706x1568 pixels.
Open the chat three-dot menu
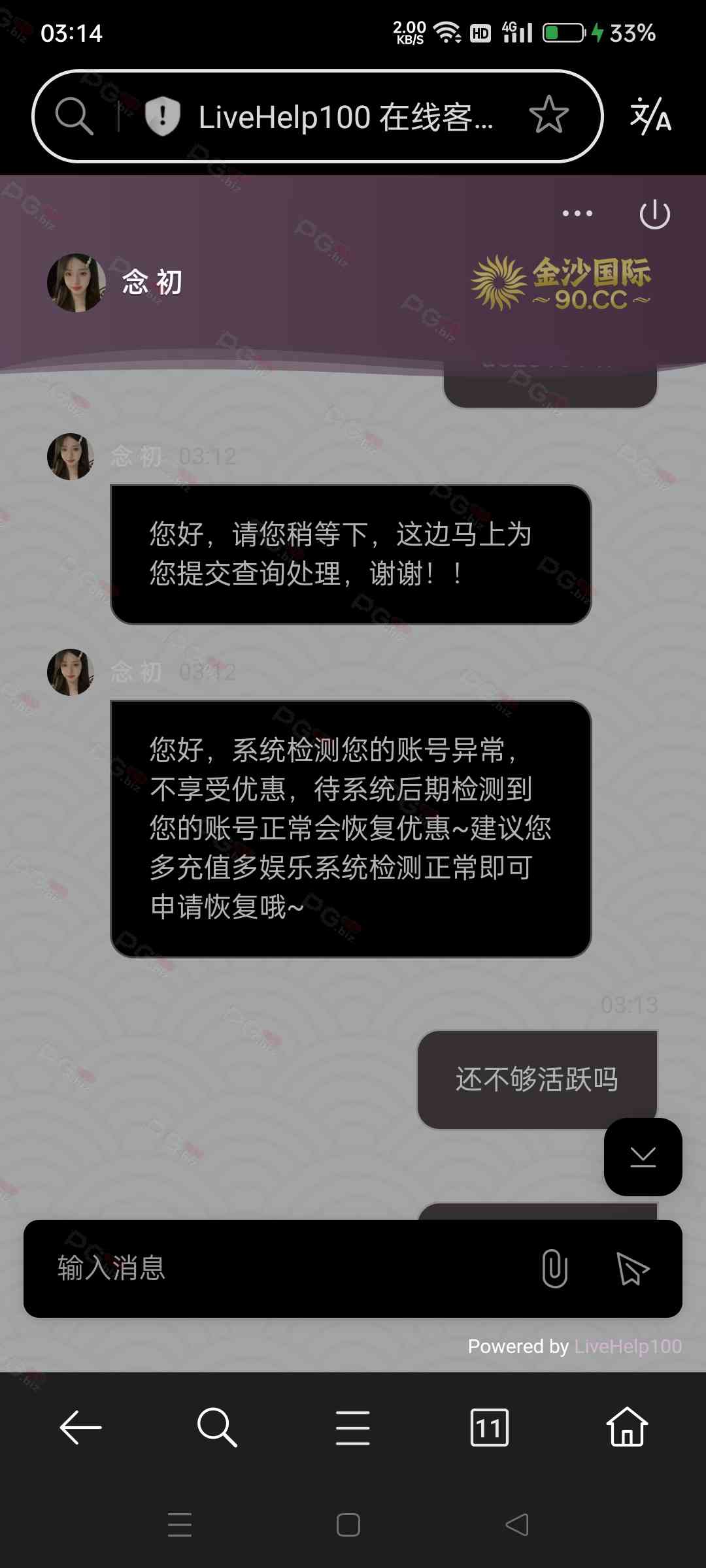tap(577, 214)
